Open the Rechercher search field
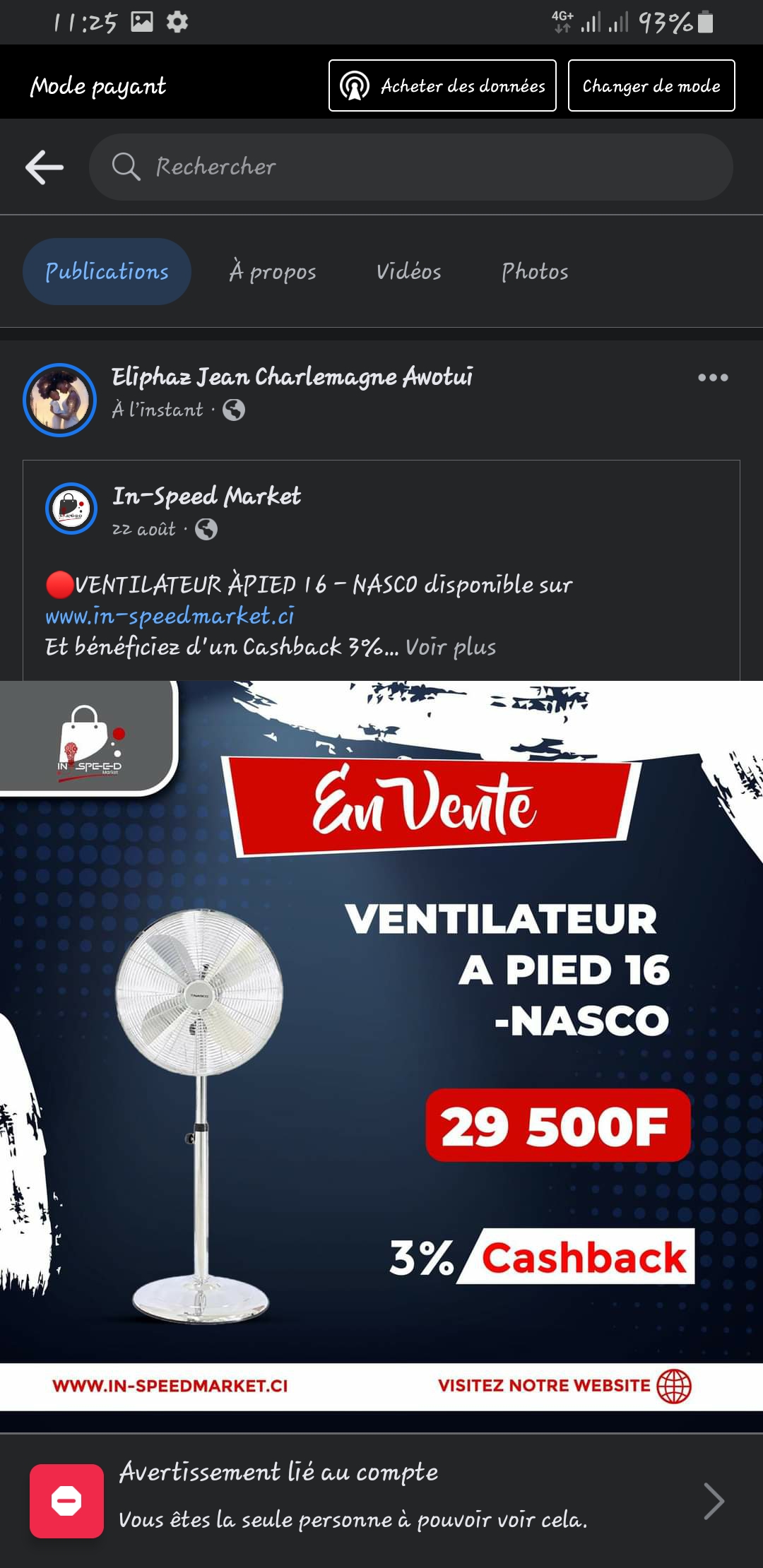Screen dimensions: 763x1568 click(x=410, y=167)
